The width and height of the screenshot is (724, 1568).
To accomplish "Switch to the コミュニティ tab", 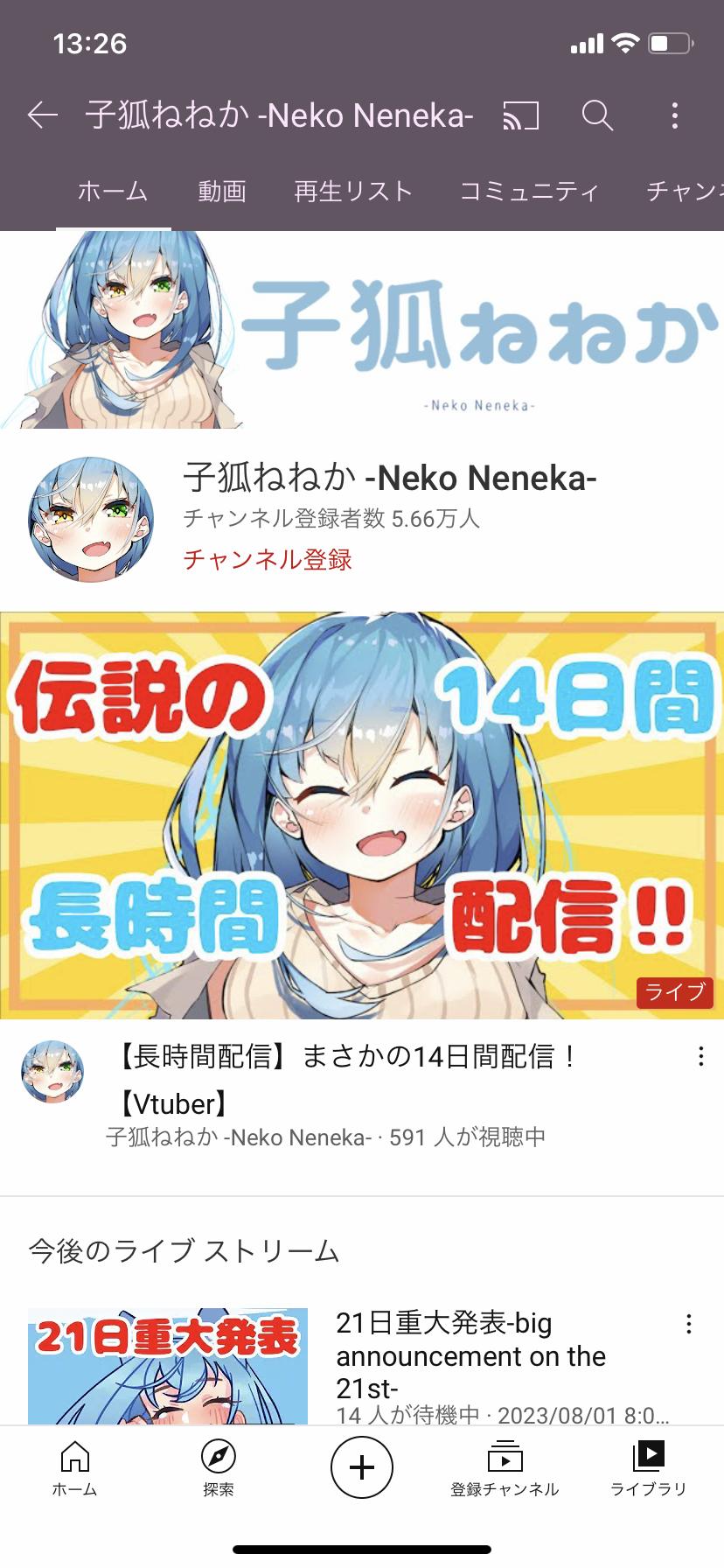I will point(529,192).
